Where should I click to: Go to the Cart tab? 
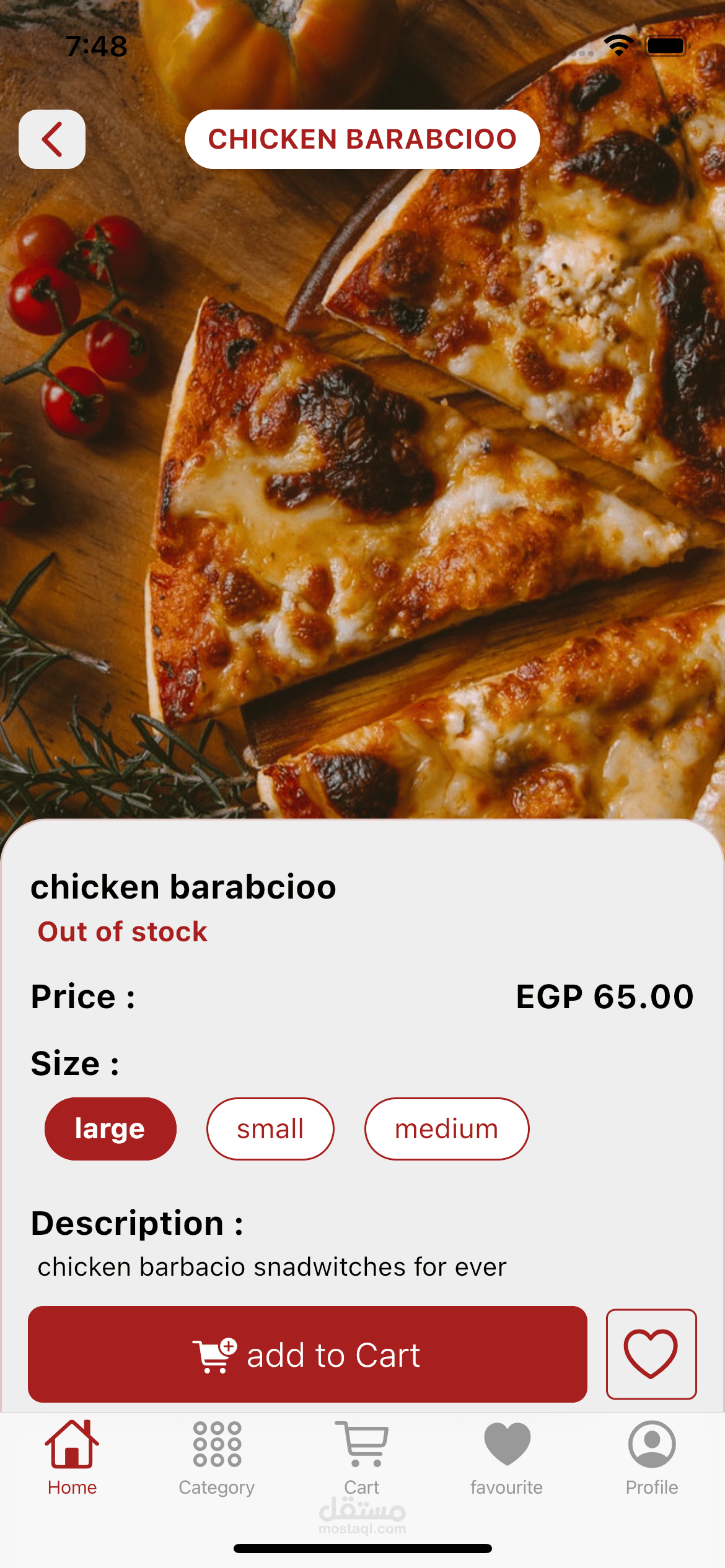tap(362, 1455)
